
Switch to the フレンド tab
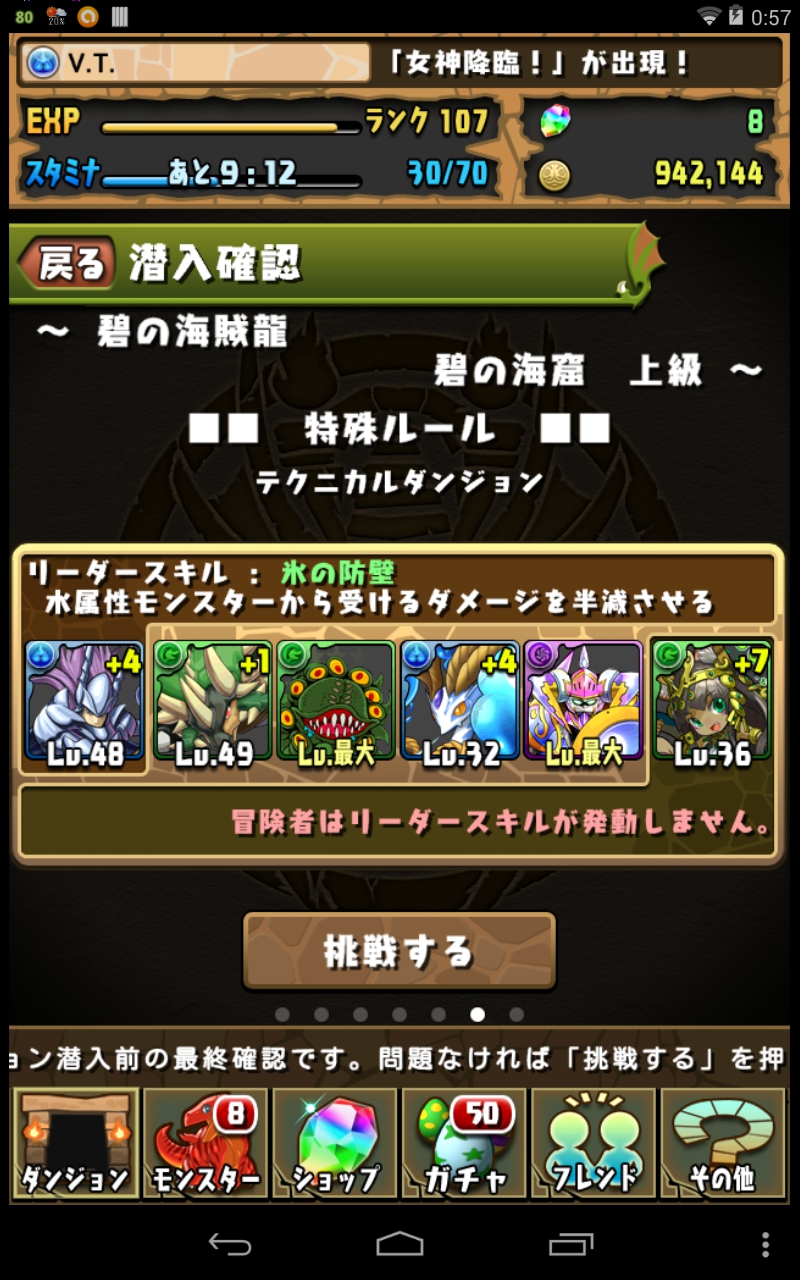point(593,1142)
